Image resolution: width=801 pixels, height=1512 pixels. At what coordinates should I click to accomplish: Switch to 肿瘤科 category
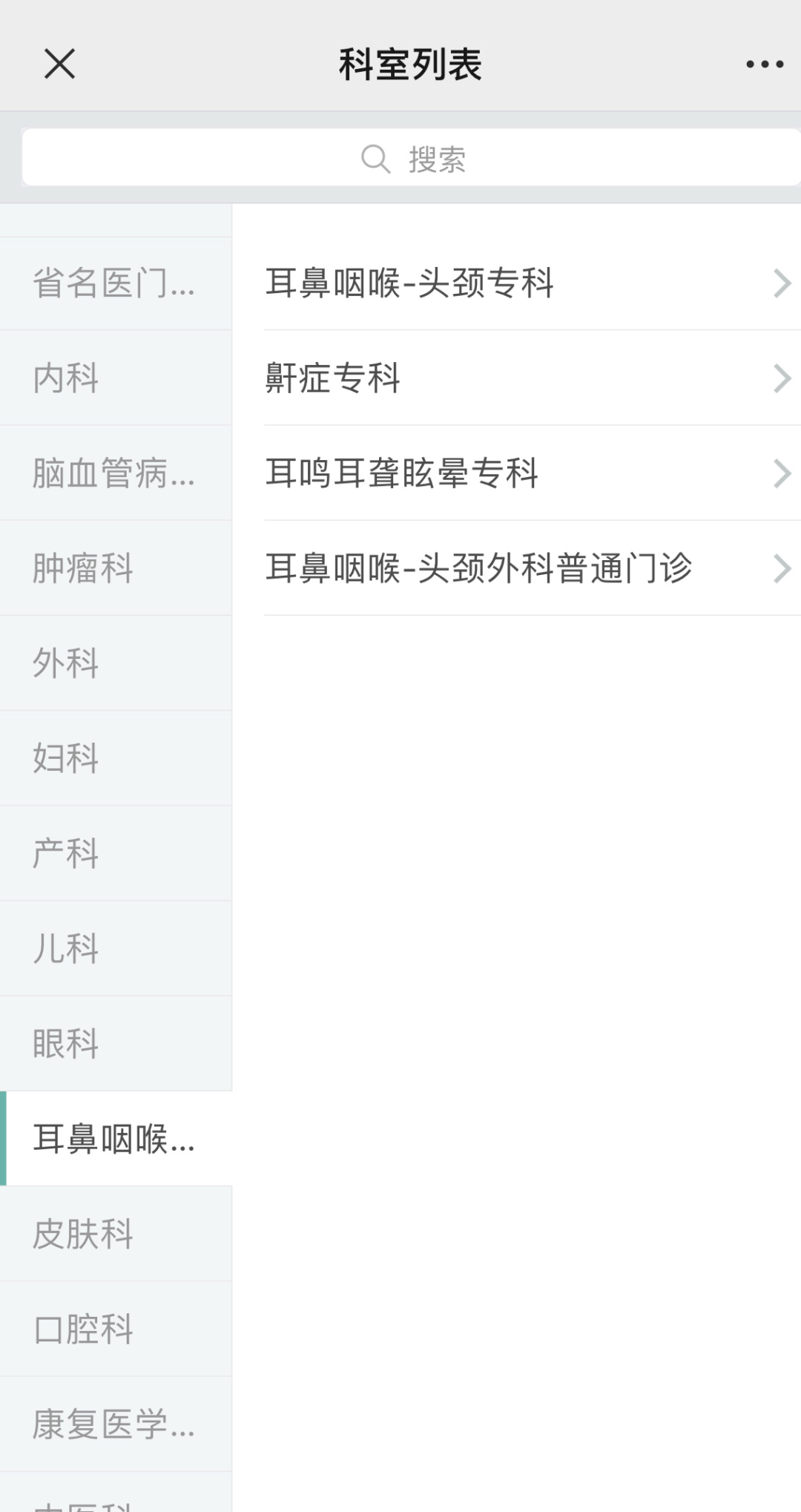coord(115,568)
